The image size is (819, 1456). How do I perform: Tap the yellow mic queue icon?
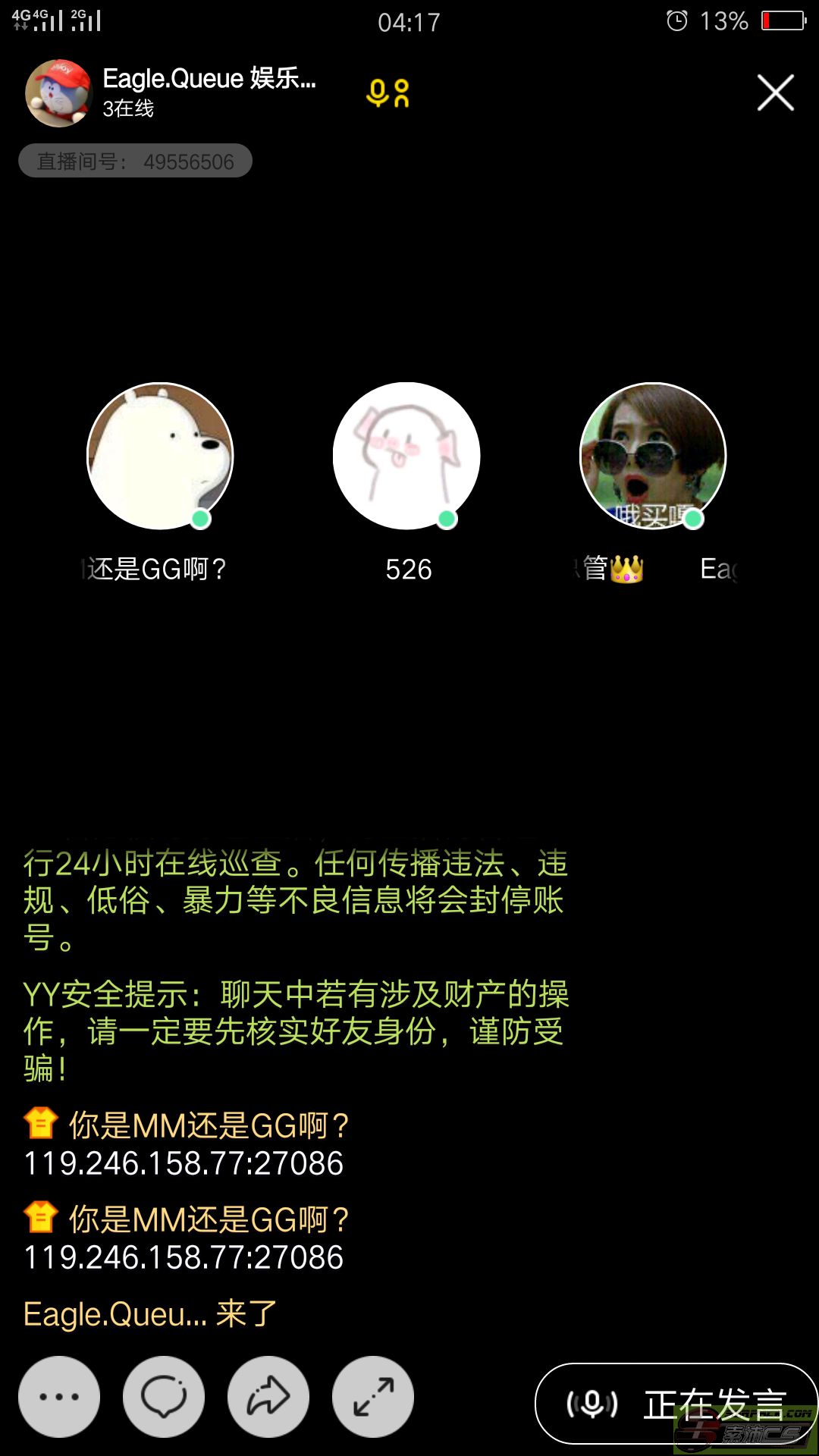388,93
